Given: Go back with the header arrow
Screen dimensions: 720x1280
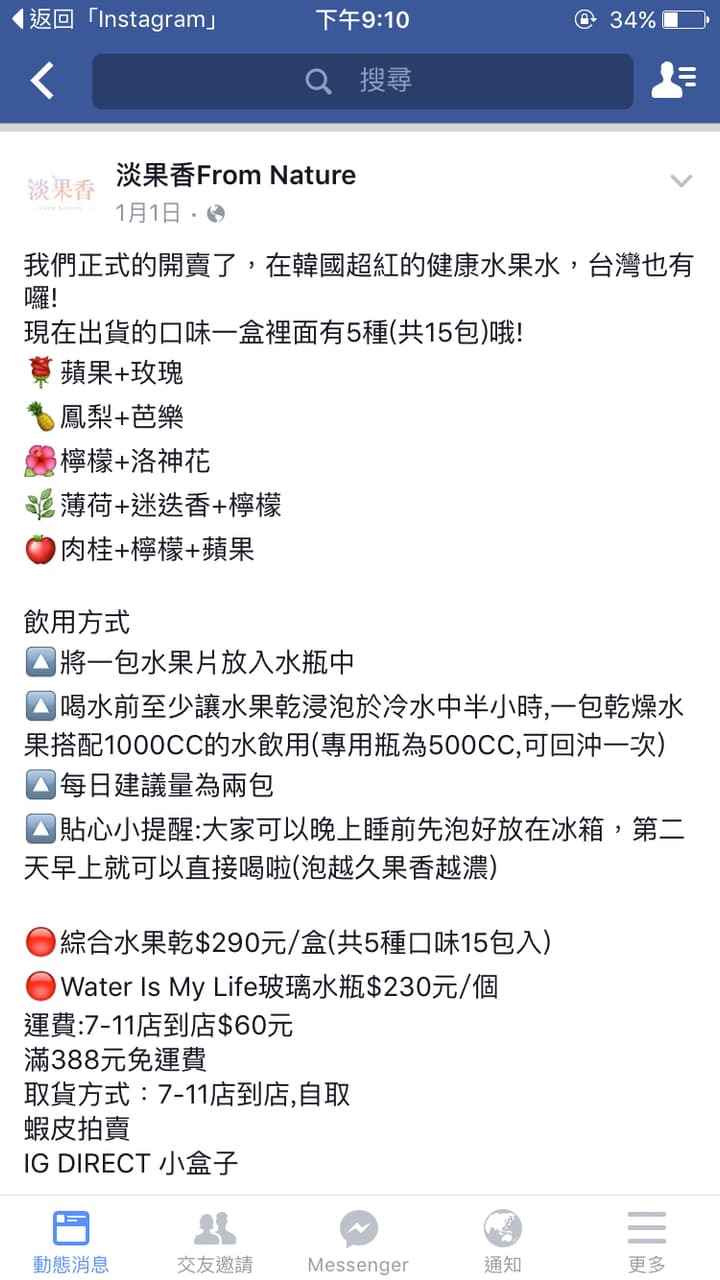Looking at the screenshot, I should point(42,81).
